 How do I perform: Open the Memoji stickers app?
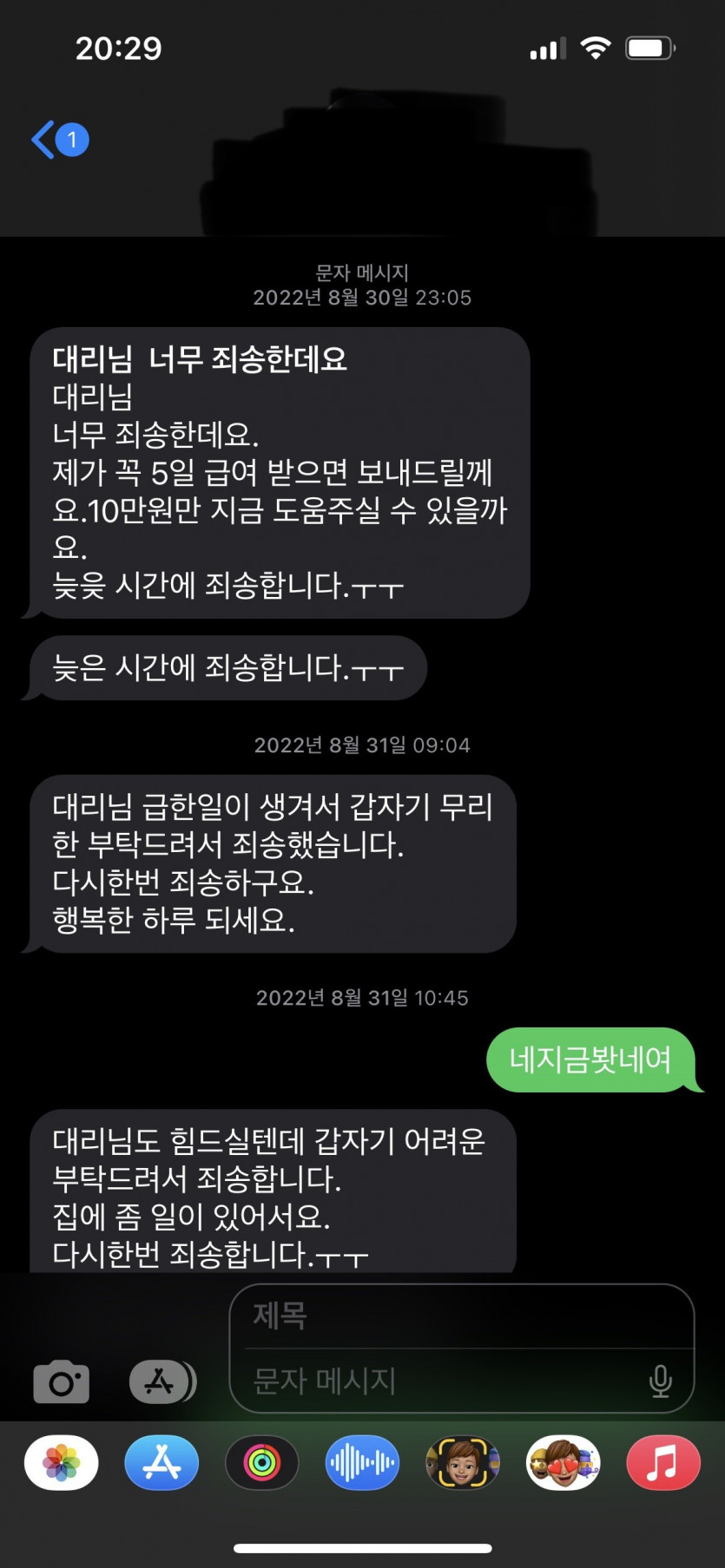click(563, 1463)
